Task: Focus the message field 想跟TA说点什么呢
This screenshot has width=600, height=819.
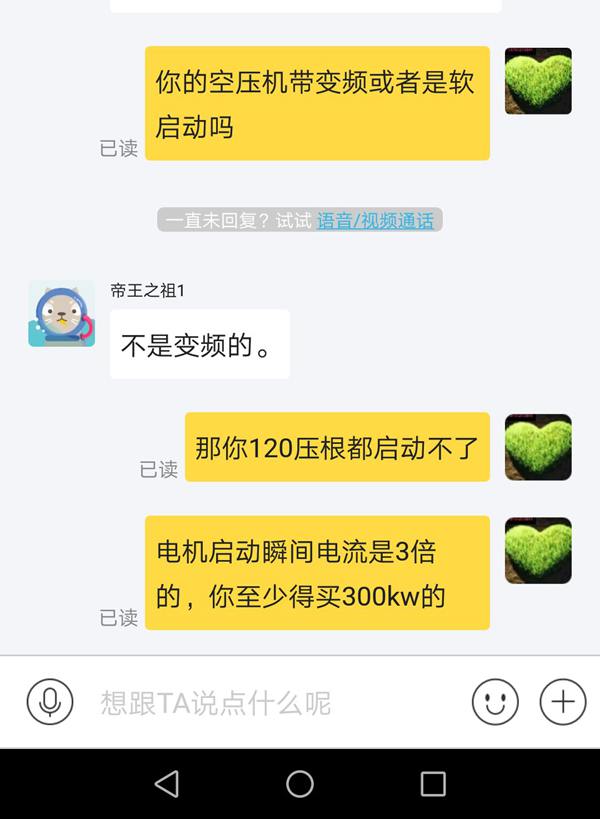Action: [260, 702]
